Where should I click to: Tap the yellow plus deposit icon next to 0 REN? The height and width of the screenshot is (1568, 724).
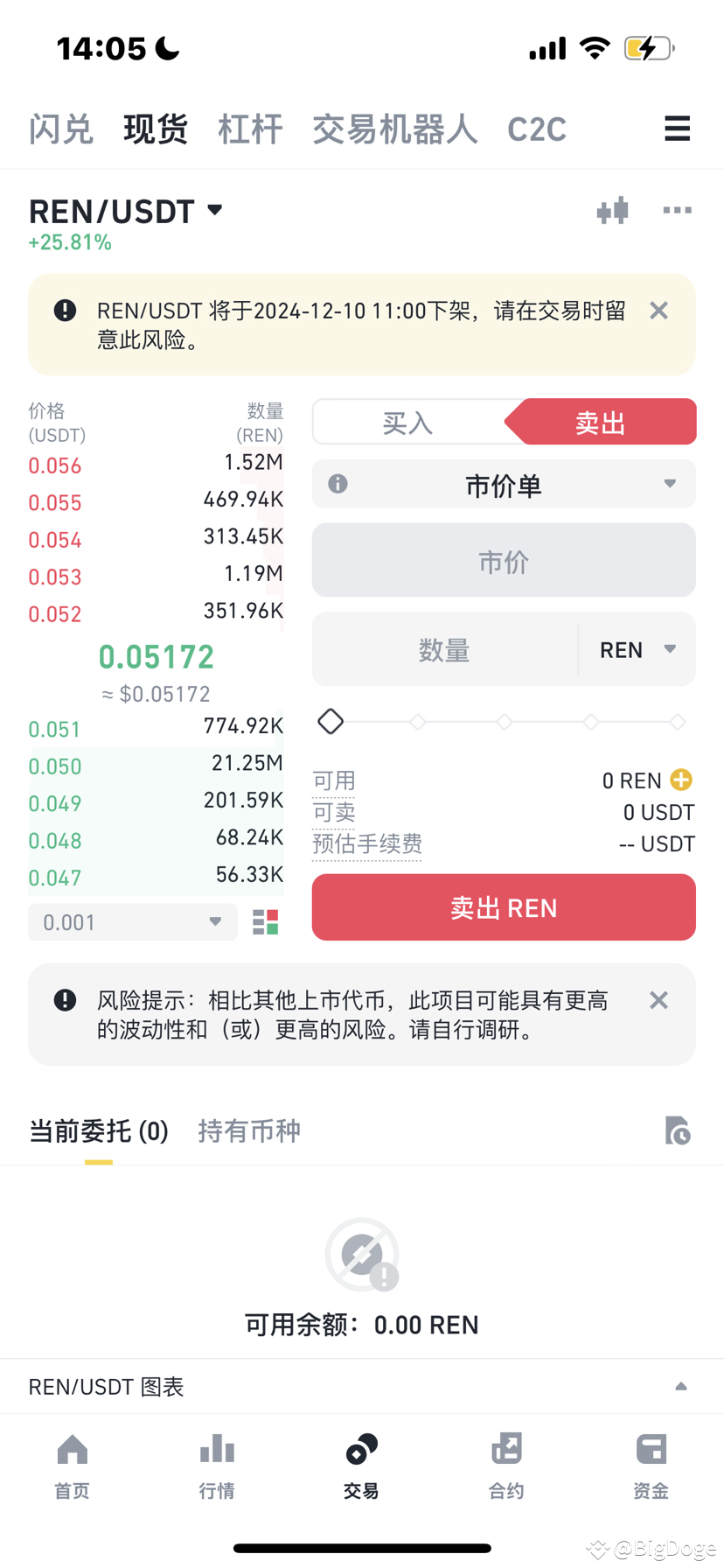click(681, 780)
